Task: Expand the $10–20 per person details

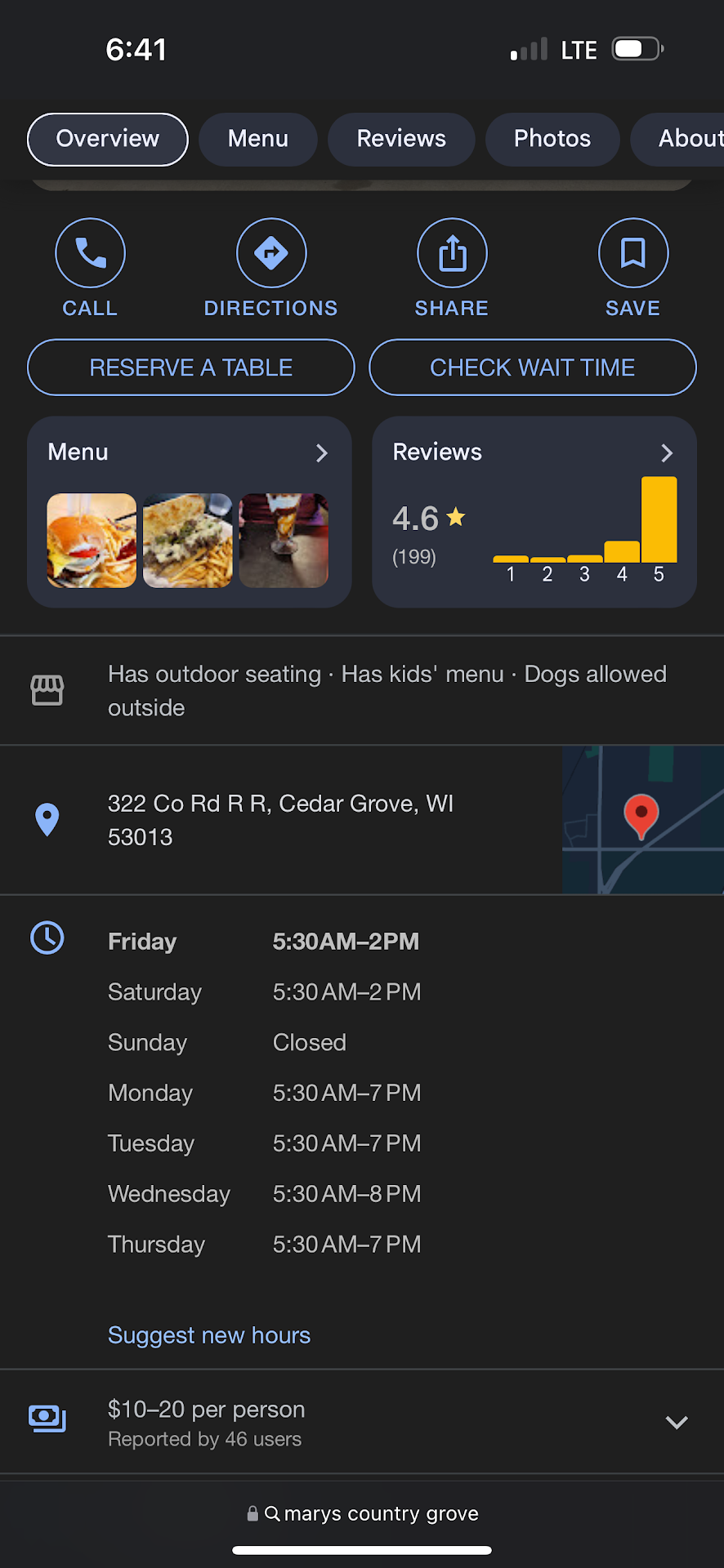Action: pyautogui.click(x=677, y=1423)
